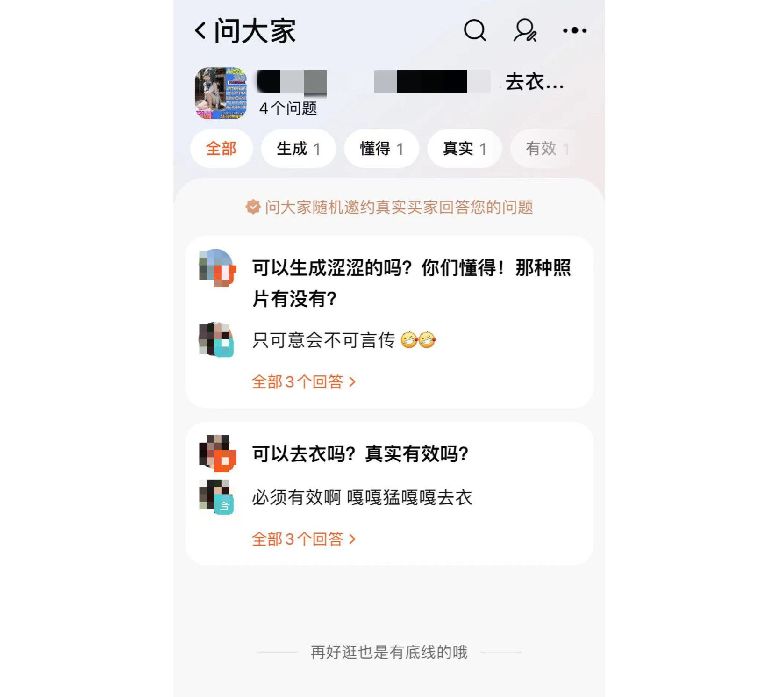Filter by 有效 chip

(545, 149)
